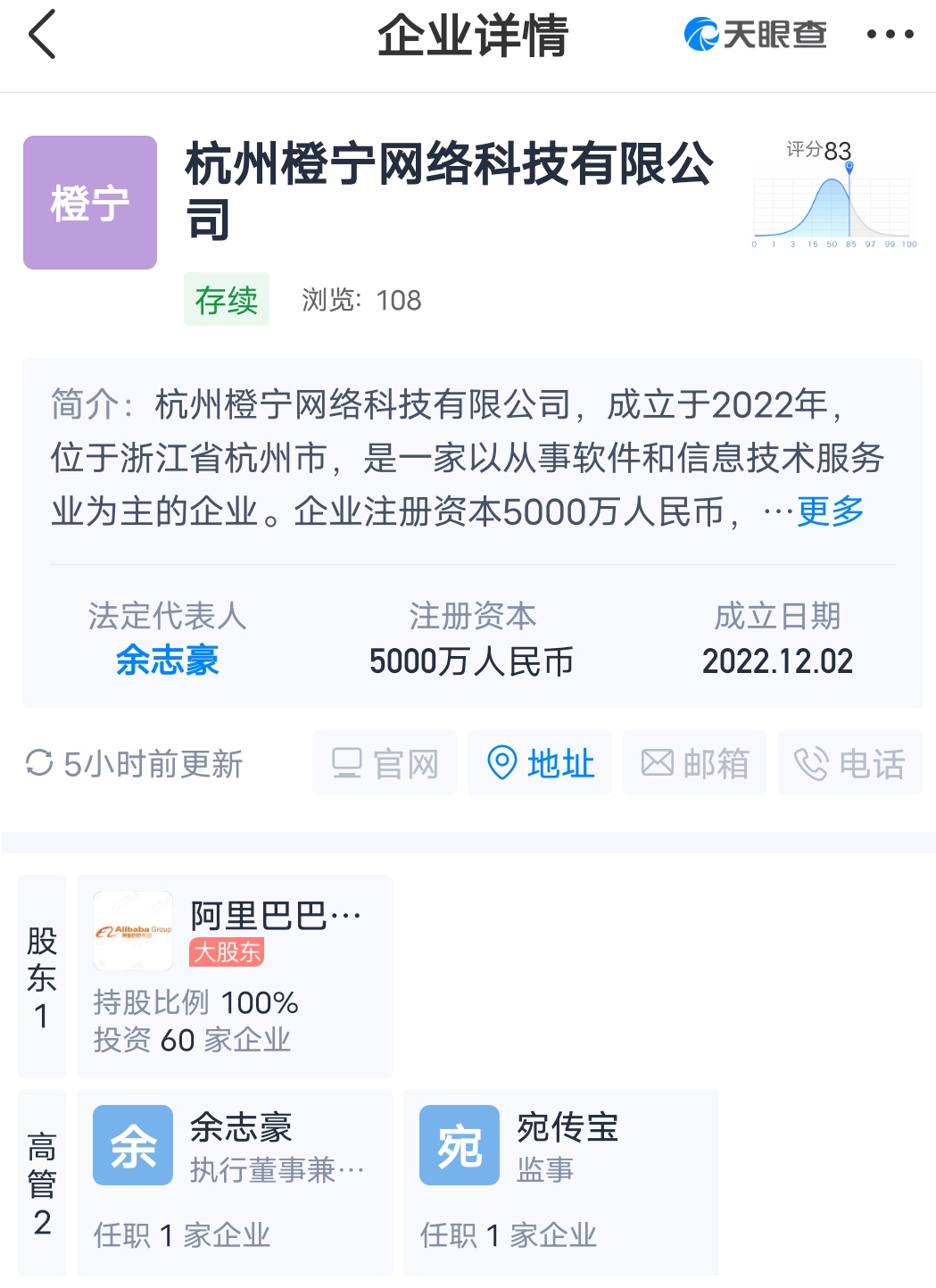Open supervisor 宛传宝's card
936x1288 pixels.
click(560, 1180)
